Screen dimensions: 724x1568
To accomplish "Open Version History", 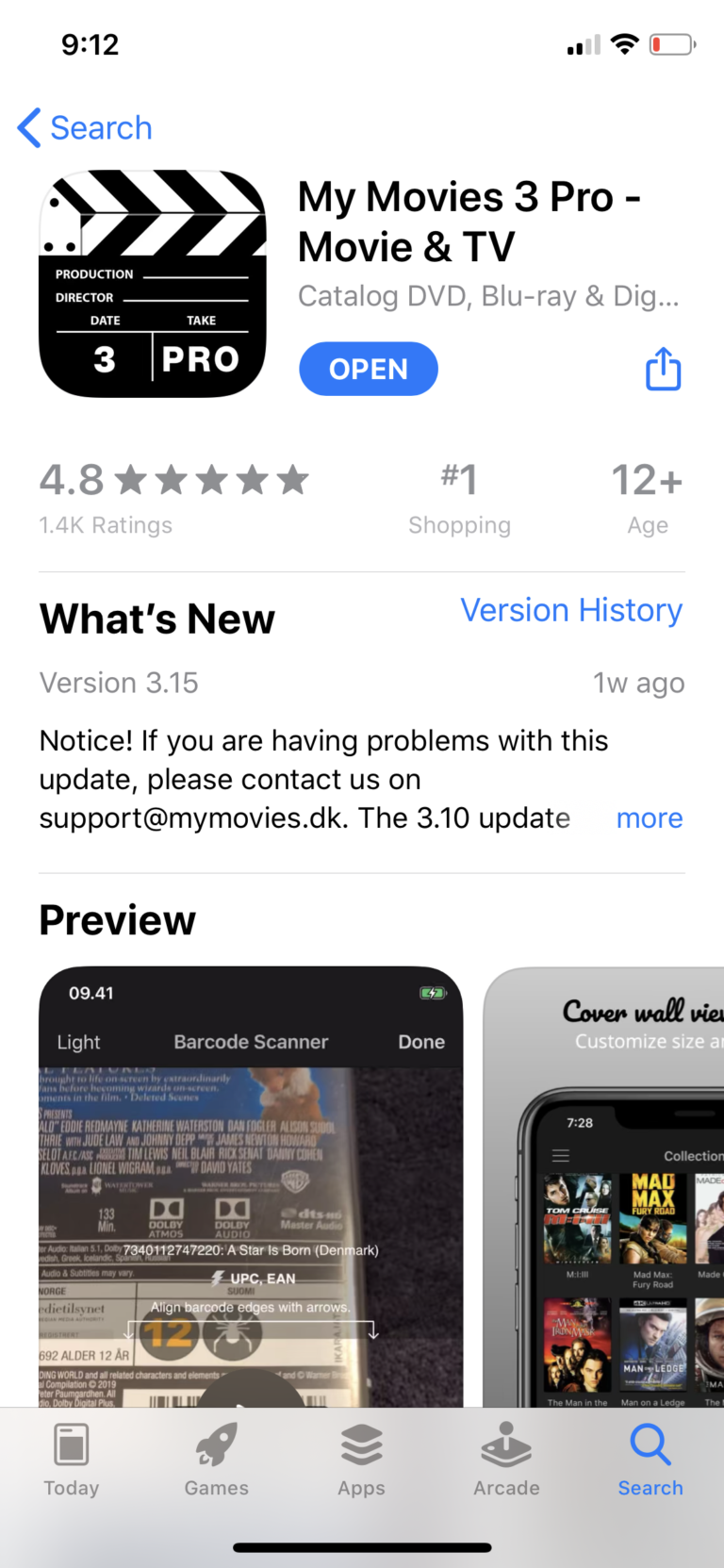I will pyautogui.click(x=571, y=610).
